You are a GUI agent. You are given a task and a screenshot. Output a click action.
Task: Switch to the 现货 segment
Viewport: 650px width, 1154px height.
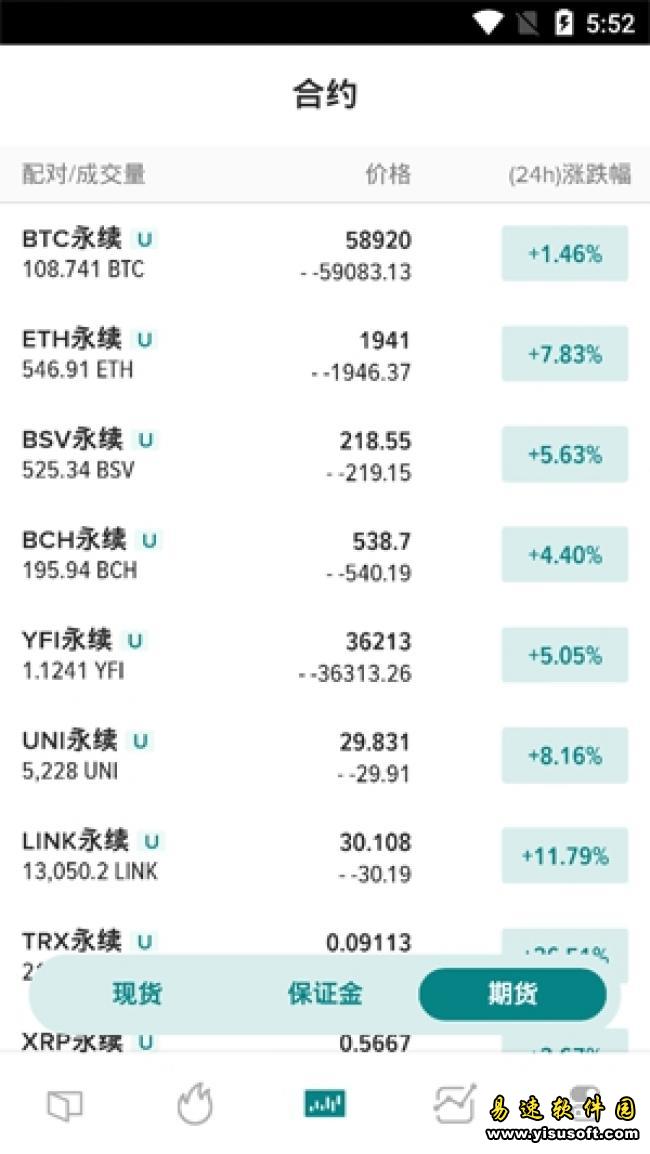click(137, 994)
